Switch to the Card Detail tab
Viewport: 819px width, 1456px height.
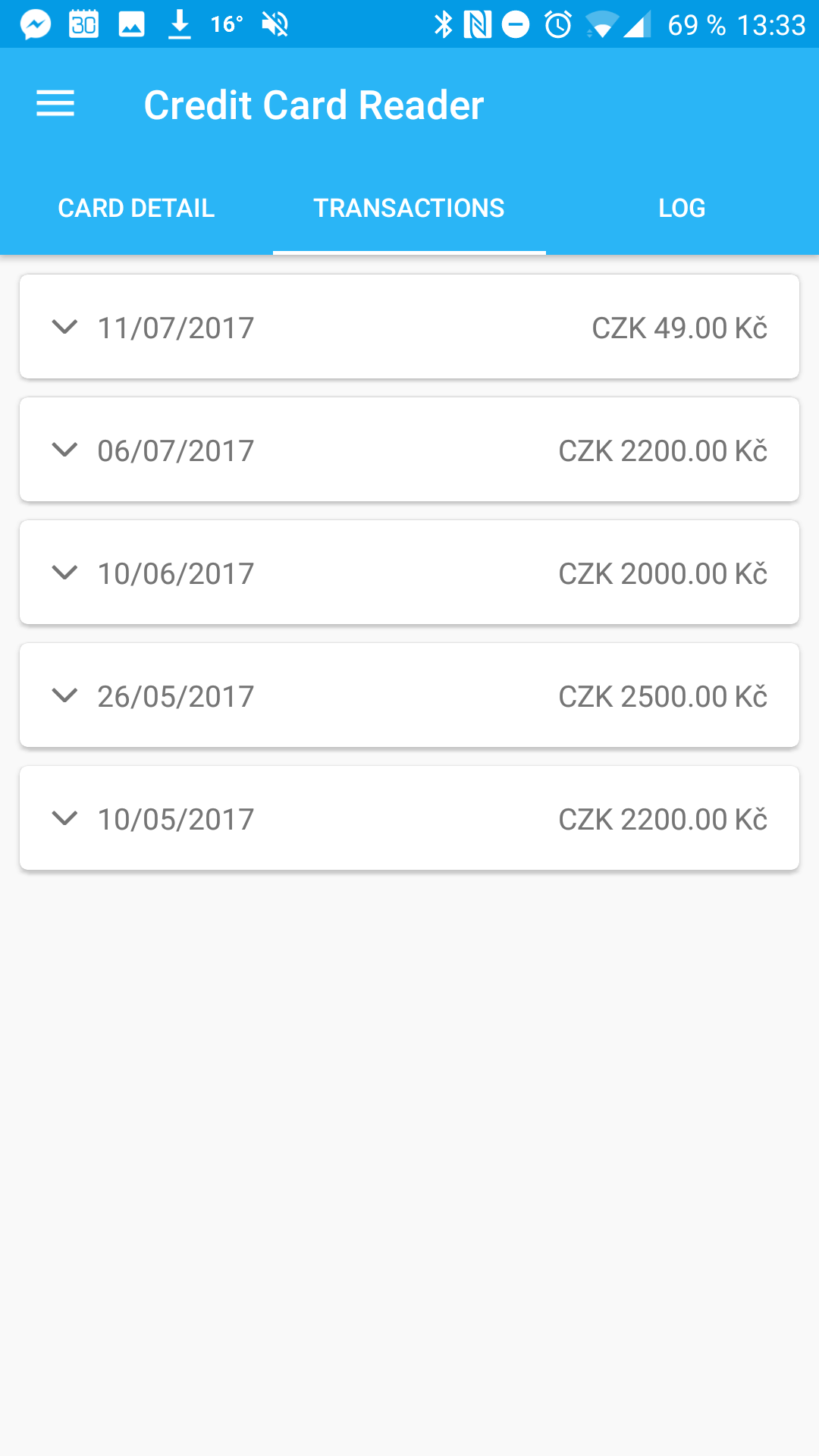click(136, 208)
